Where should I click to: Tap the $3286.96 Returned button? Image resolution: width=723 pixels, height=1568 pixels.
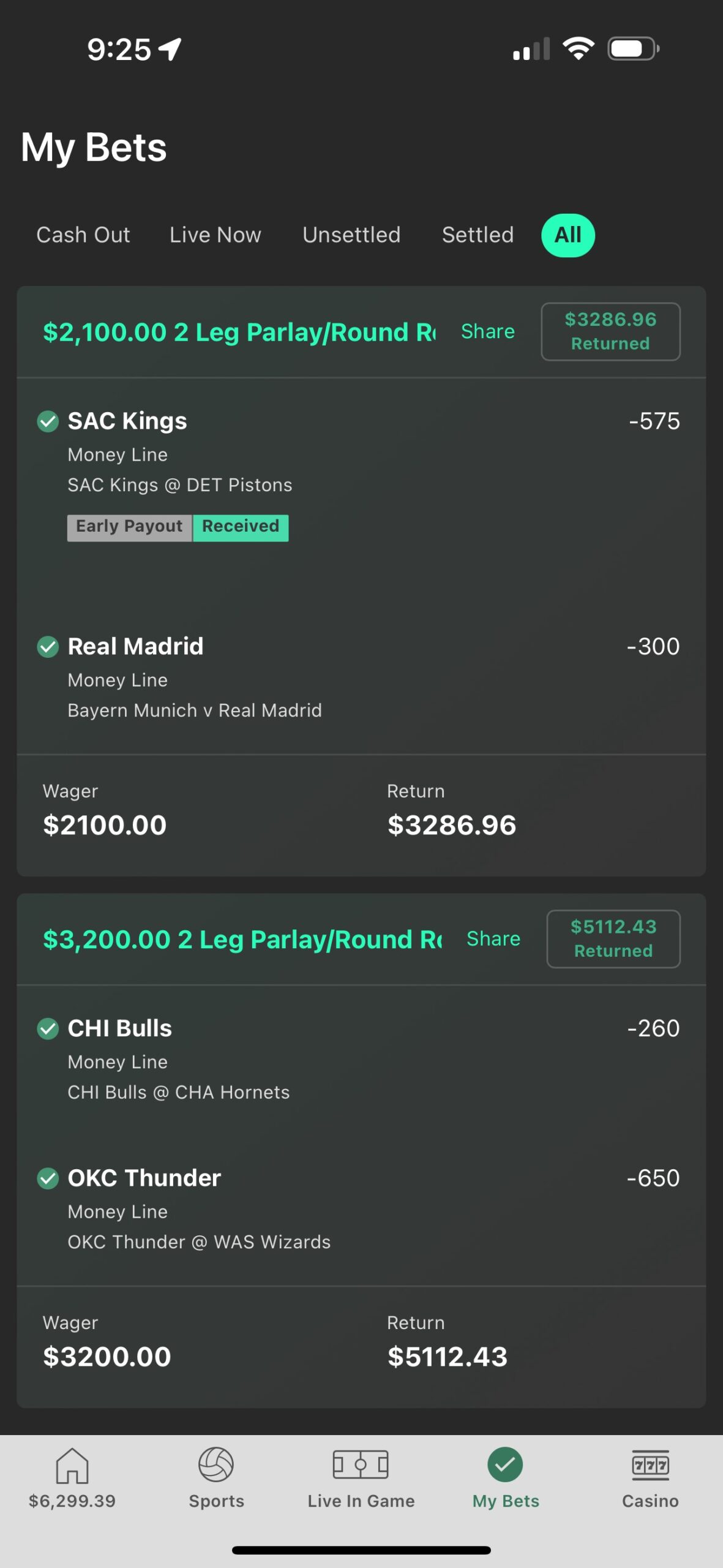point(610,331)
